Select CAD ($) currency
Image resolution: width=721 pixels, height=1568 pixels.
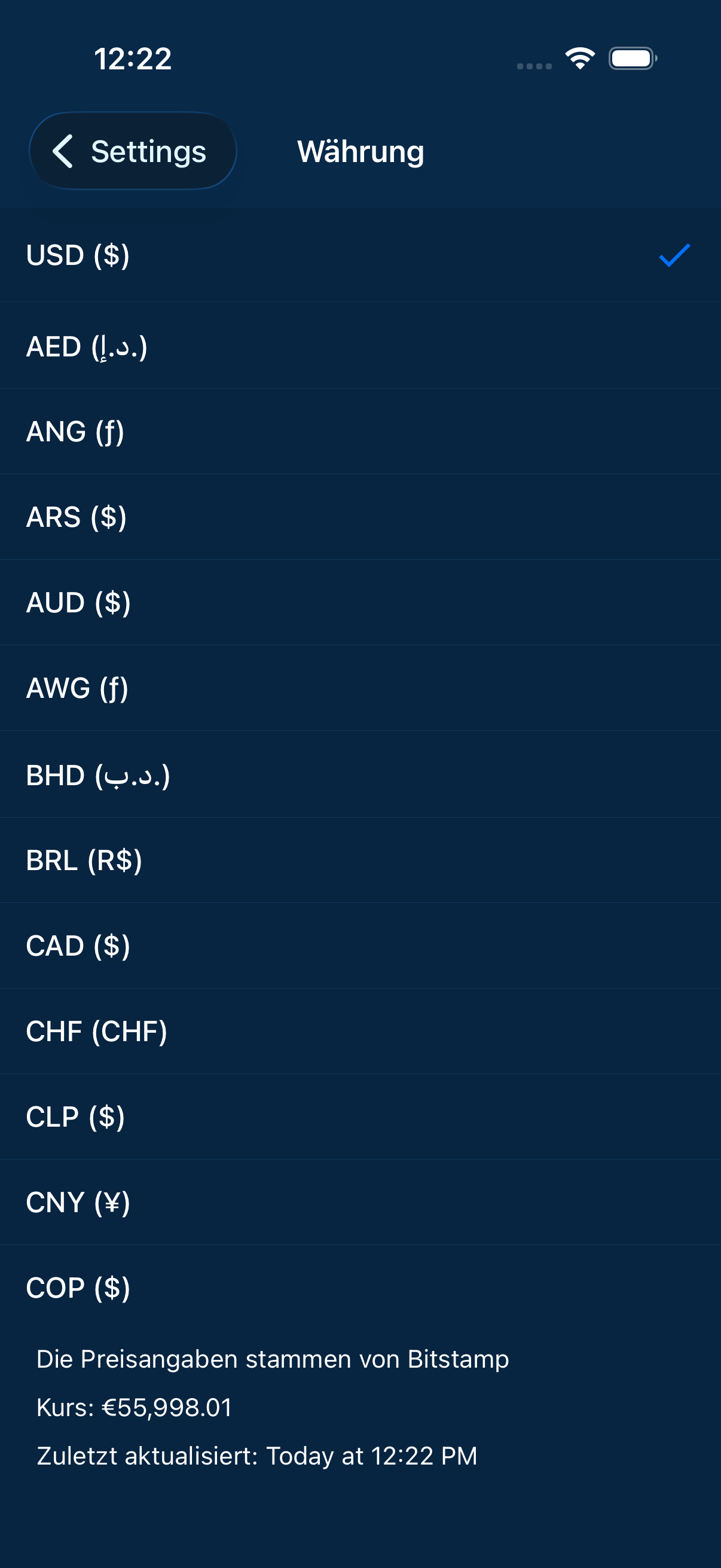360,946
